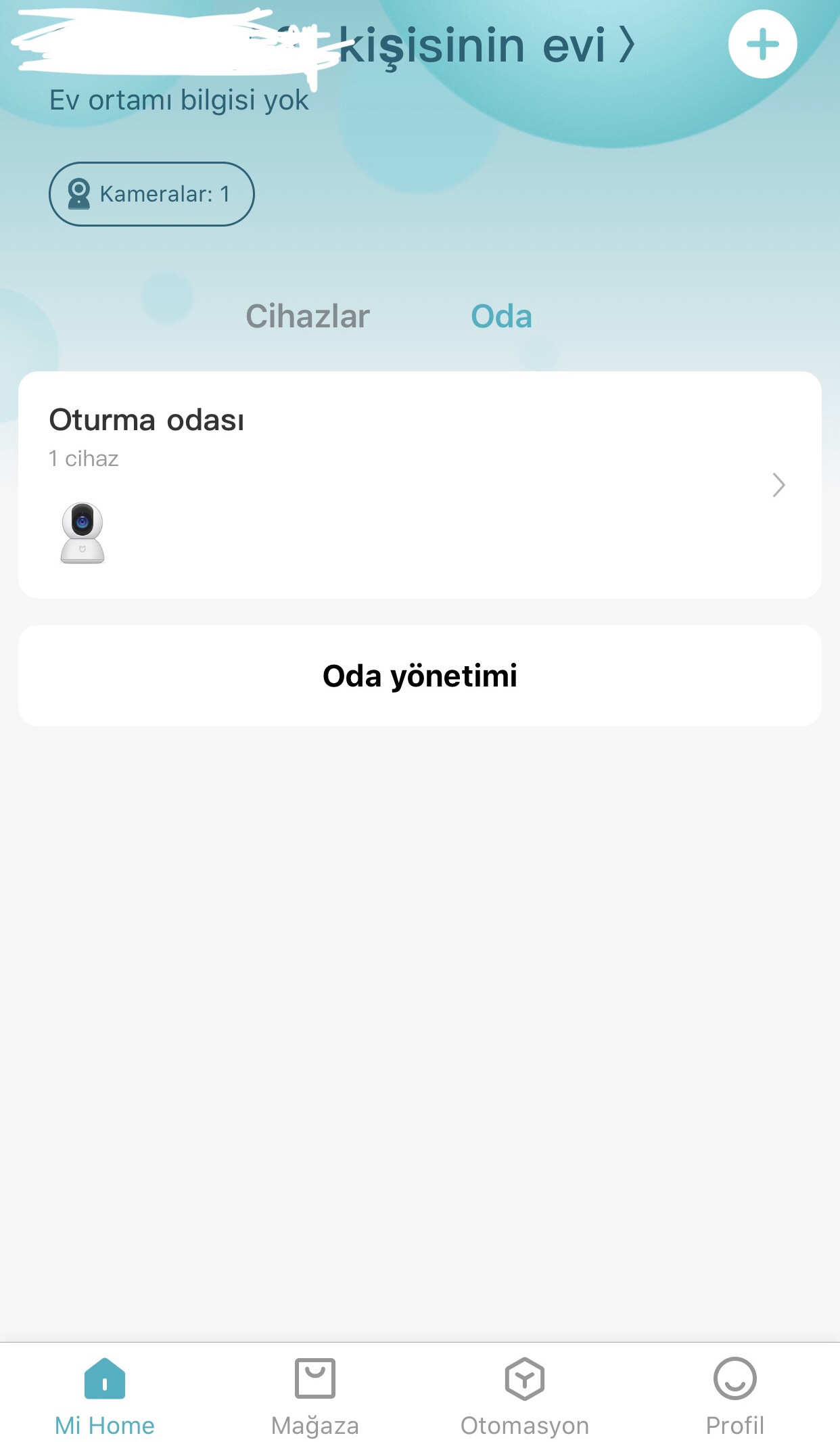Tap Oda yönetimi button
Image resolution: width=840 pixels, height=1442 pixels.
[420, 676]
